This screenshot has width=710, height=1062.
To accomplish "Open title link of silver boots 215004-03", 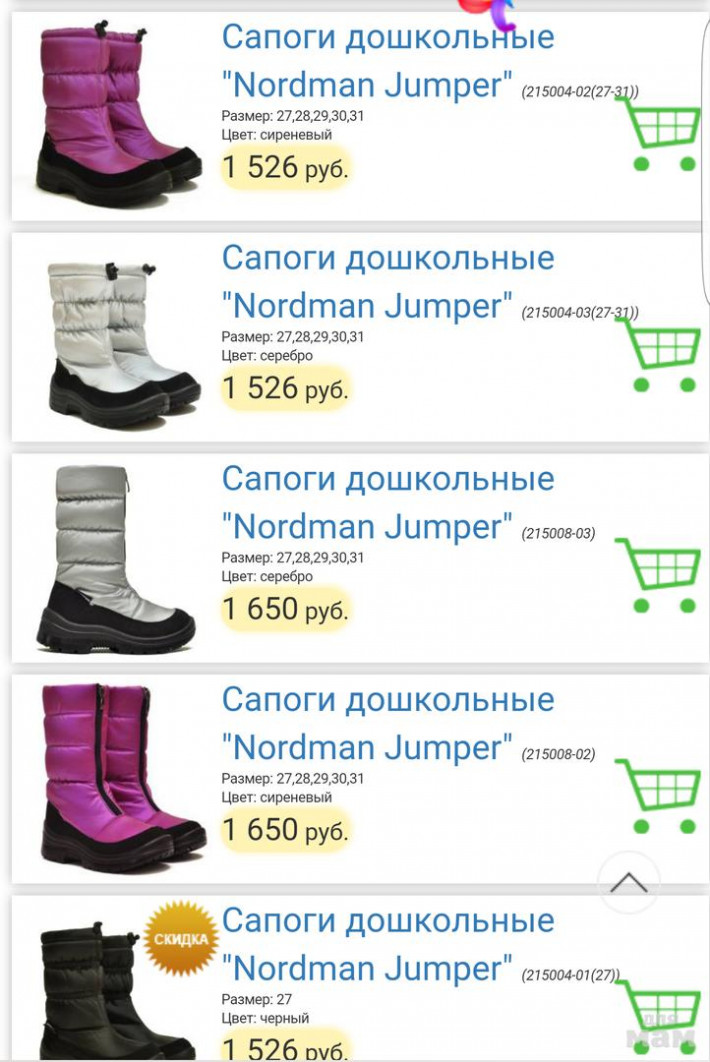I will 388,283.
